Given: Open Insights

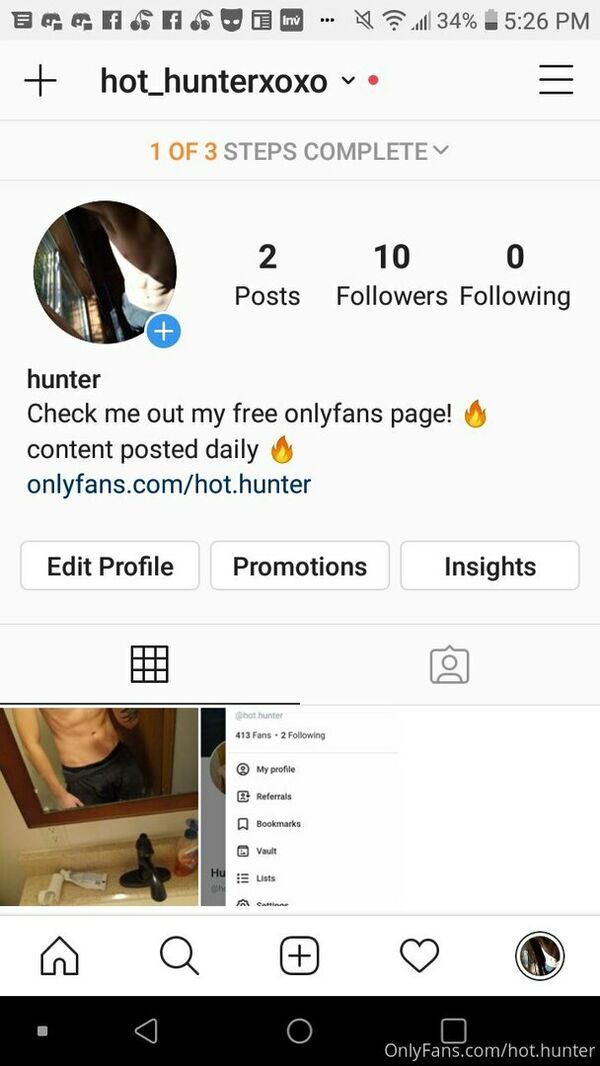Looking at the screenshot, I should tap(490, 566).
